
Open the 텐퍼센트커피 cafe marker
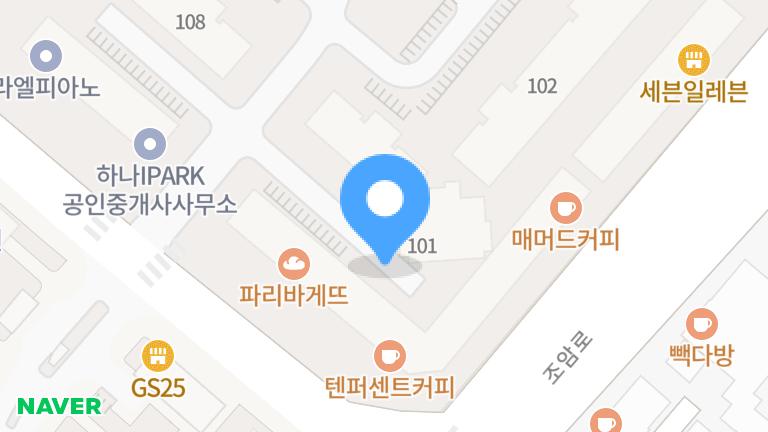389,355
